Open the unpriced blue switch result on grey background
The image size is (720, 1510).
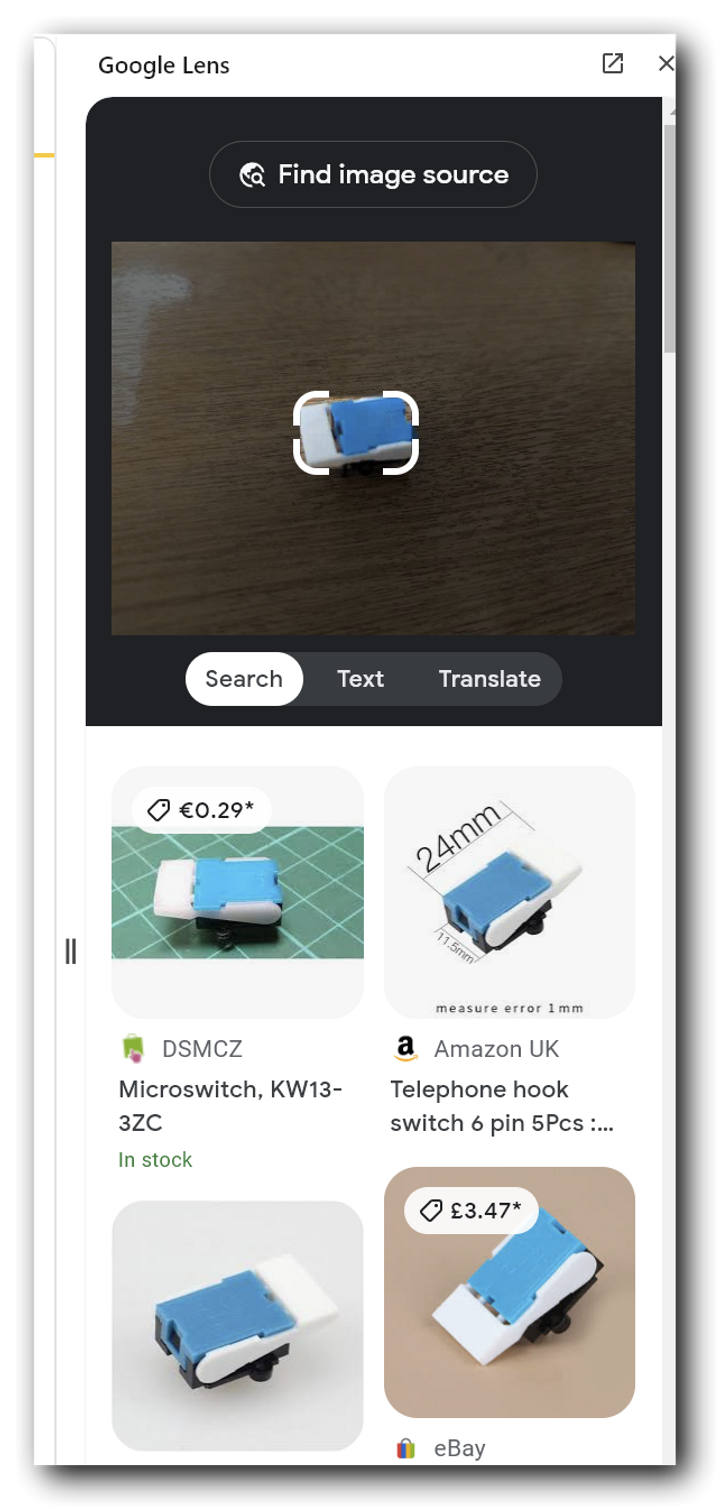click(237, 1325)
